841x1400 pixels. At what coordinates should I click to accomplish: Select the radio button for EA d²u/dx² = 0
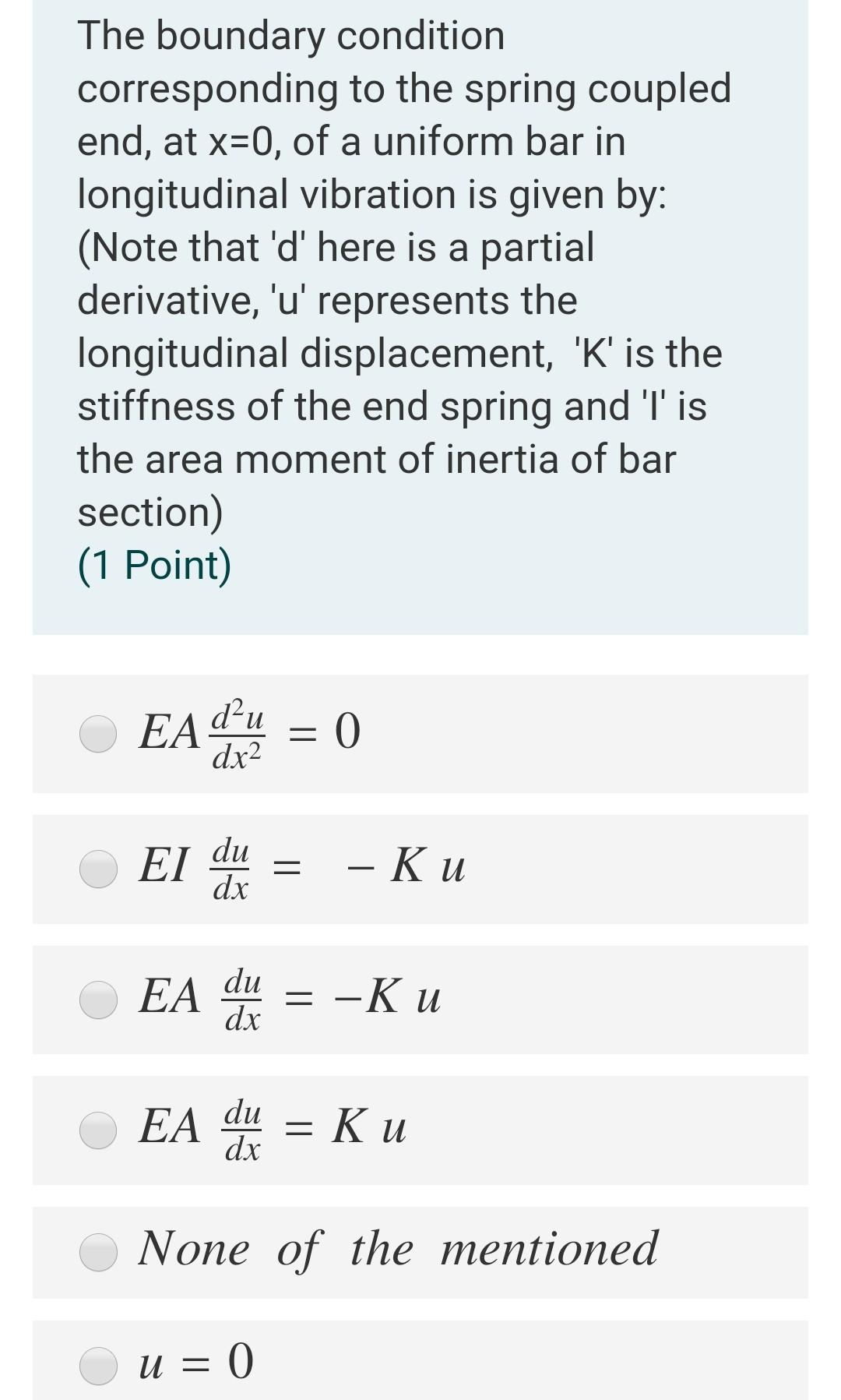pos(98,733)
